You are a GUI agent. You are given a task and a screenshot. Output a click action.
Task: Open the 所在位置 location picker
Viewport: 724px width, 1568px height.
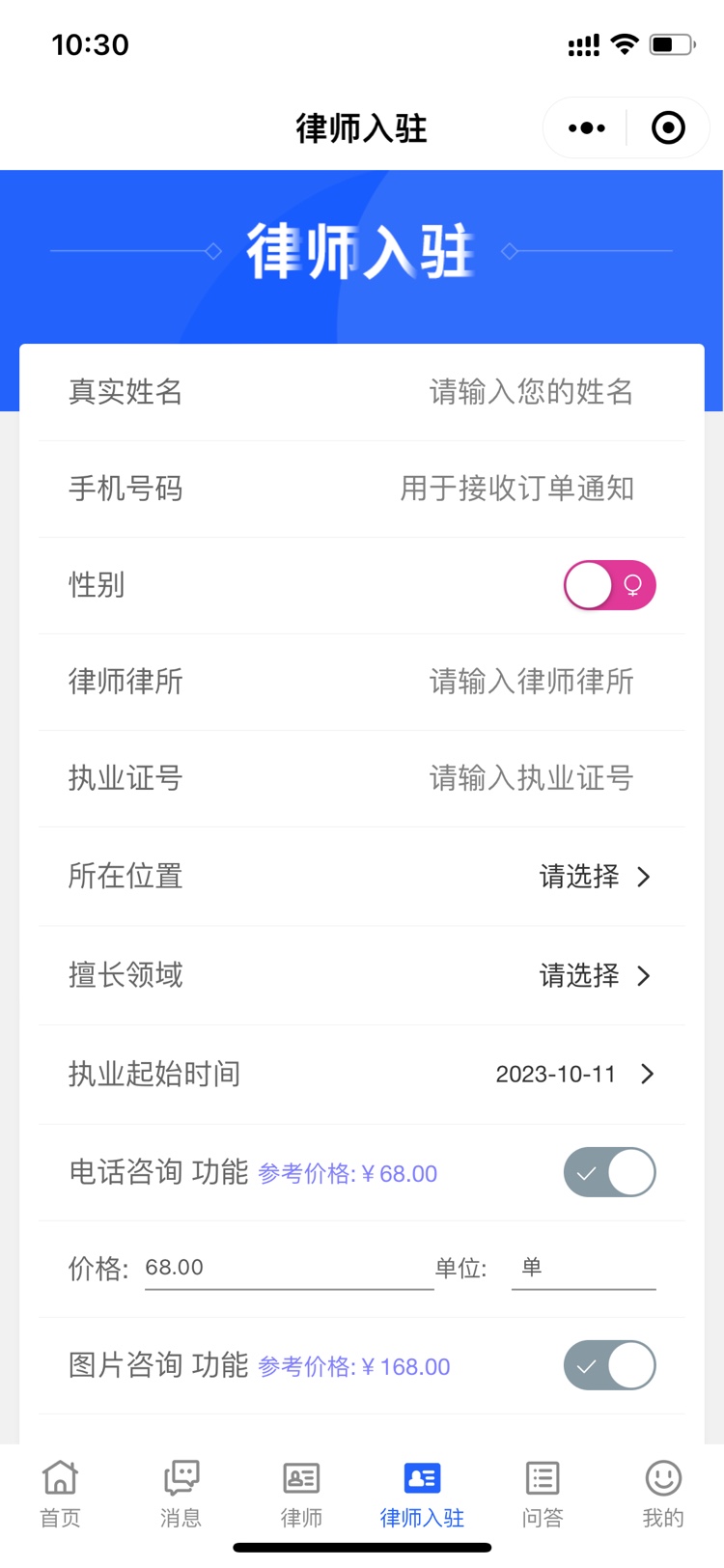[x=362, y=877]
